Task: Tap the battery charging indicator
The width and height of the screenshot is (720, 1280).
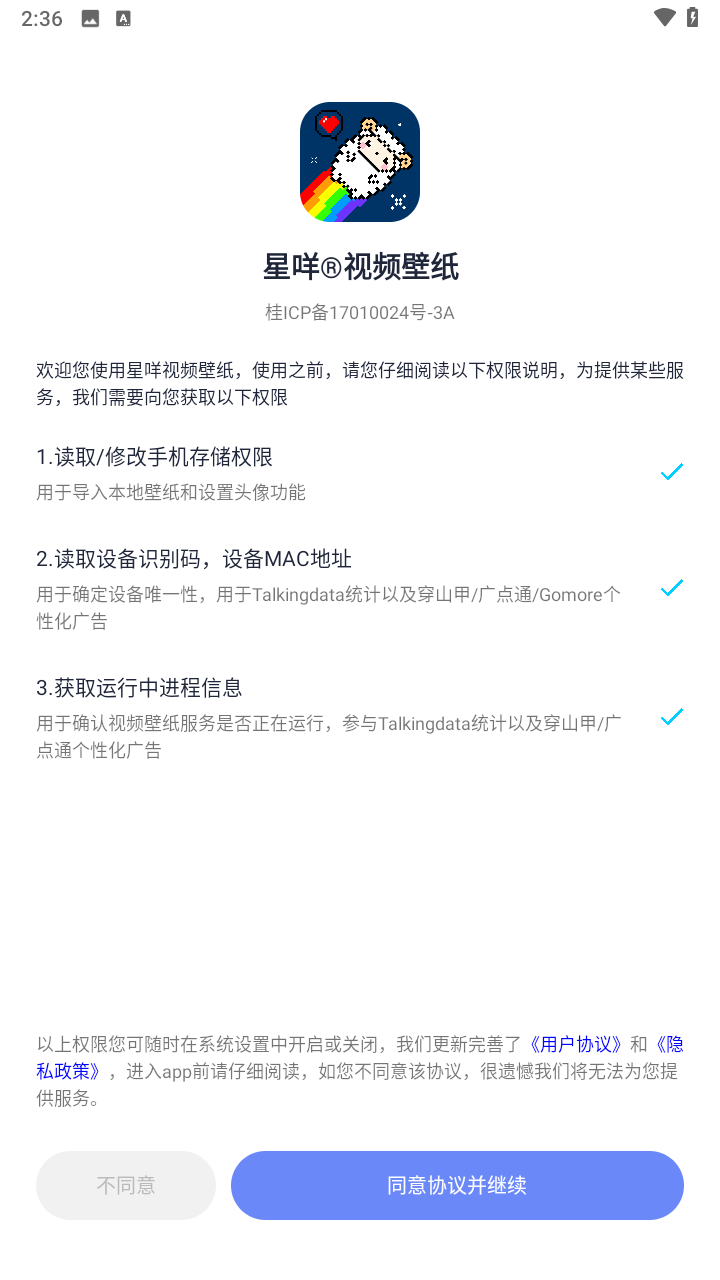Action: (x=692, y=17)
